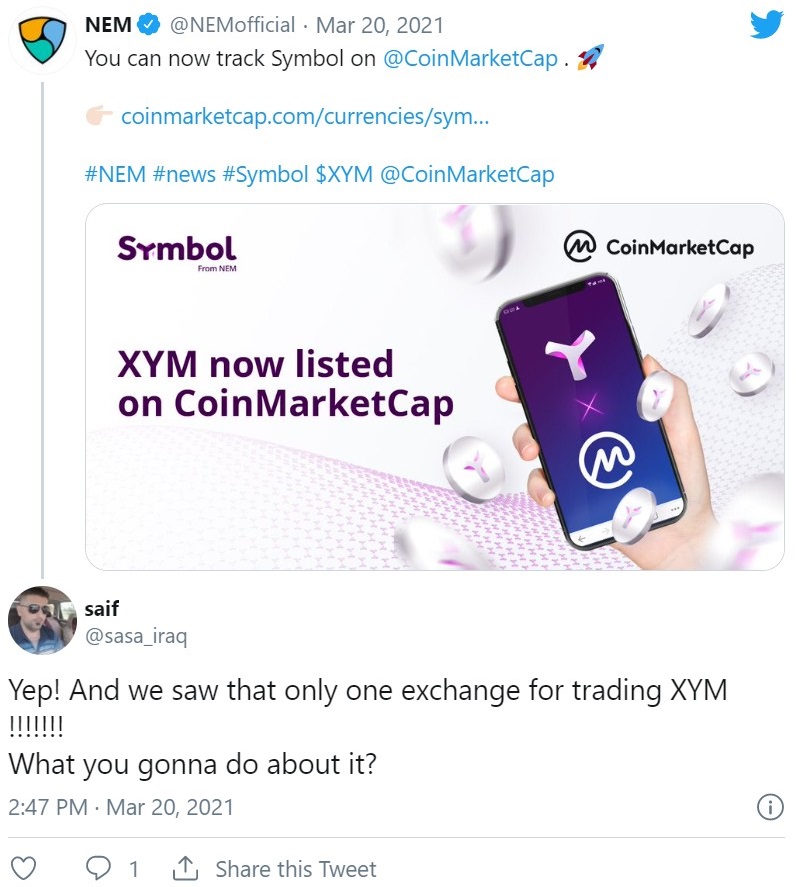Open the coinmarketcap.com currencies link

pos(305,117)
